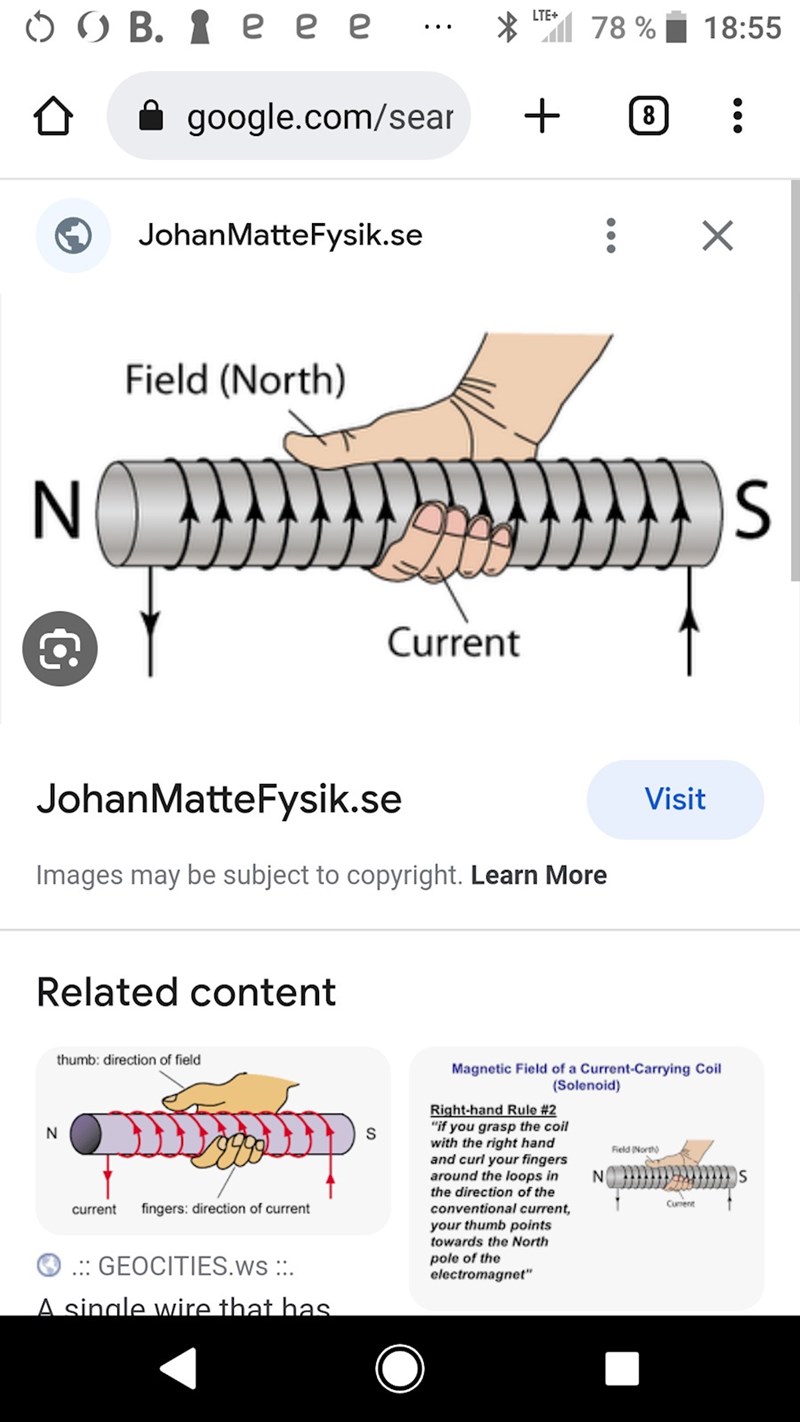Viewport: 800px width, 1422px height.
Task: Open the Chrome overflow menu
Action: [x=737, y=118]
